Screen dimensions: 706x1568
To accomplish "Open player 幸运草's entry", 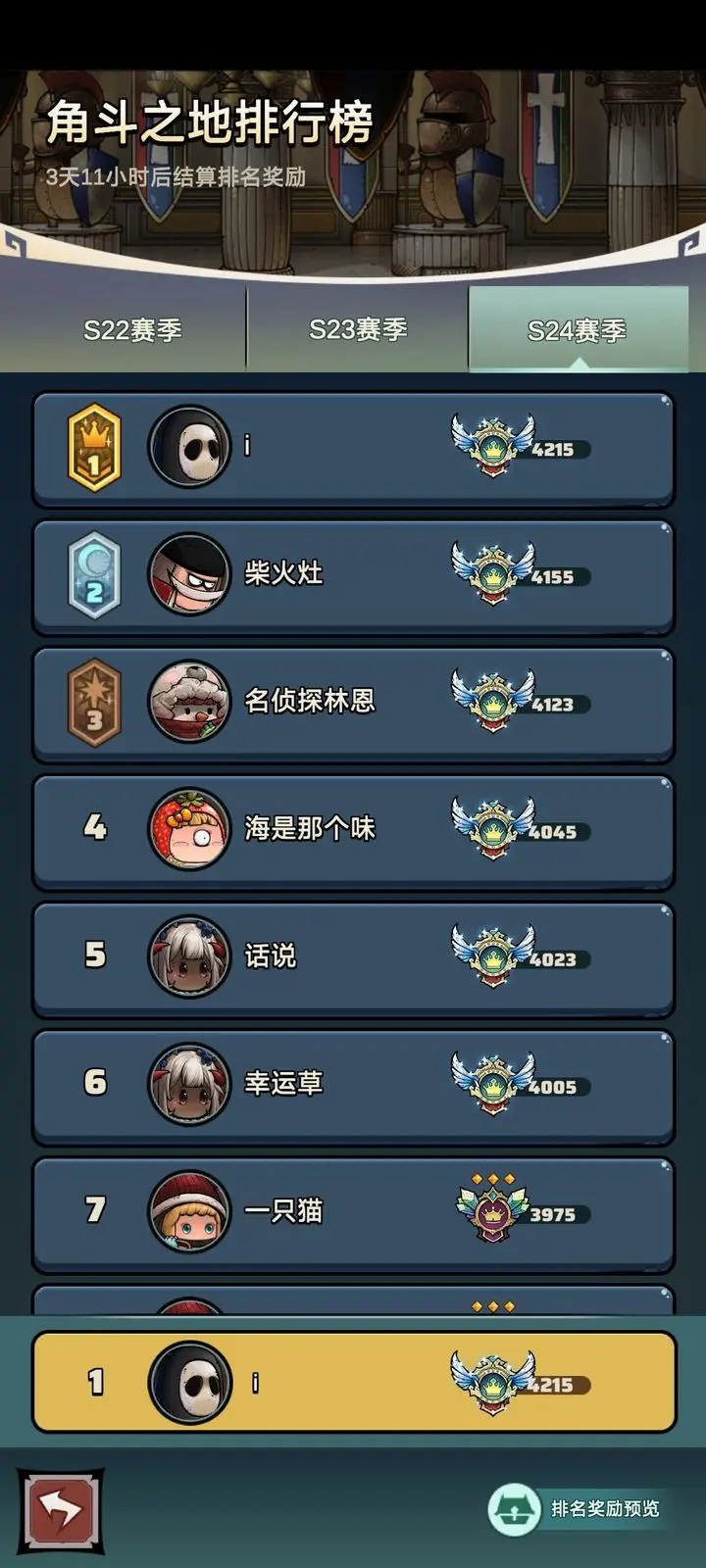I will (x=353, y=1085).
